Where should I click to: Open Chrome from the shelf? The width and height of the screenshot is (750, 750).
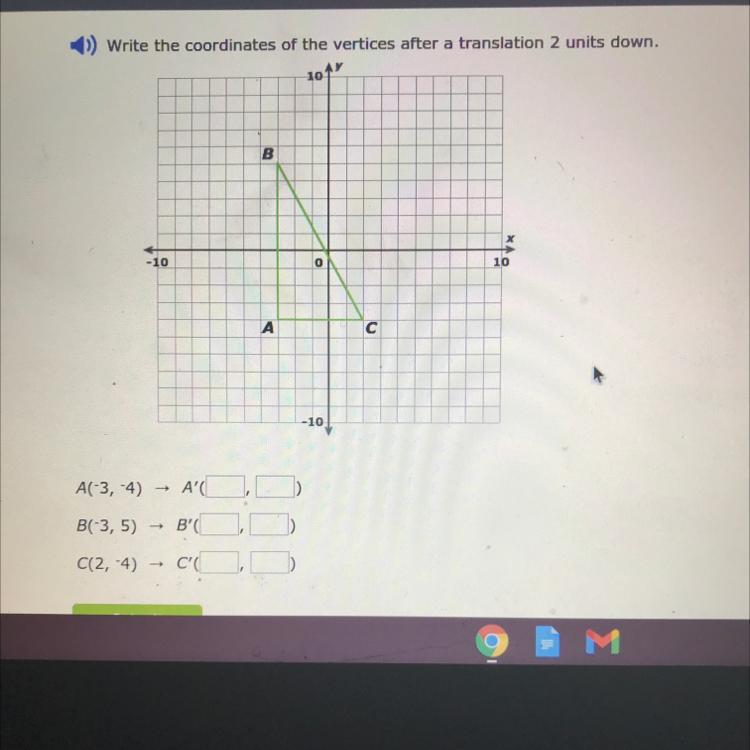click(492, 640)
